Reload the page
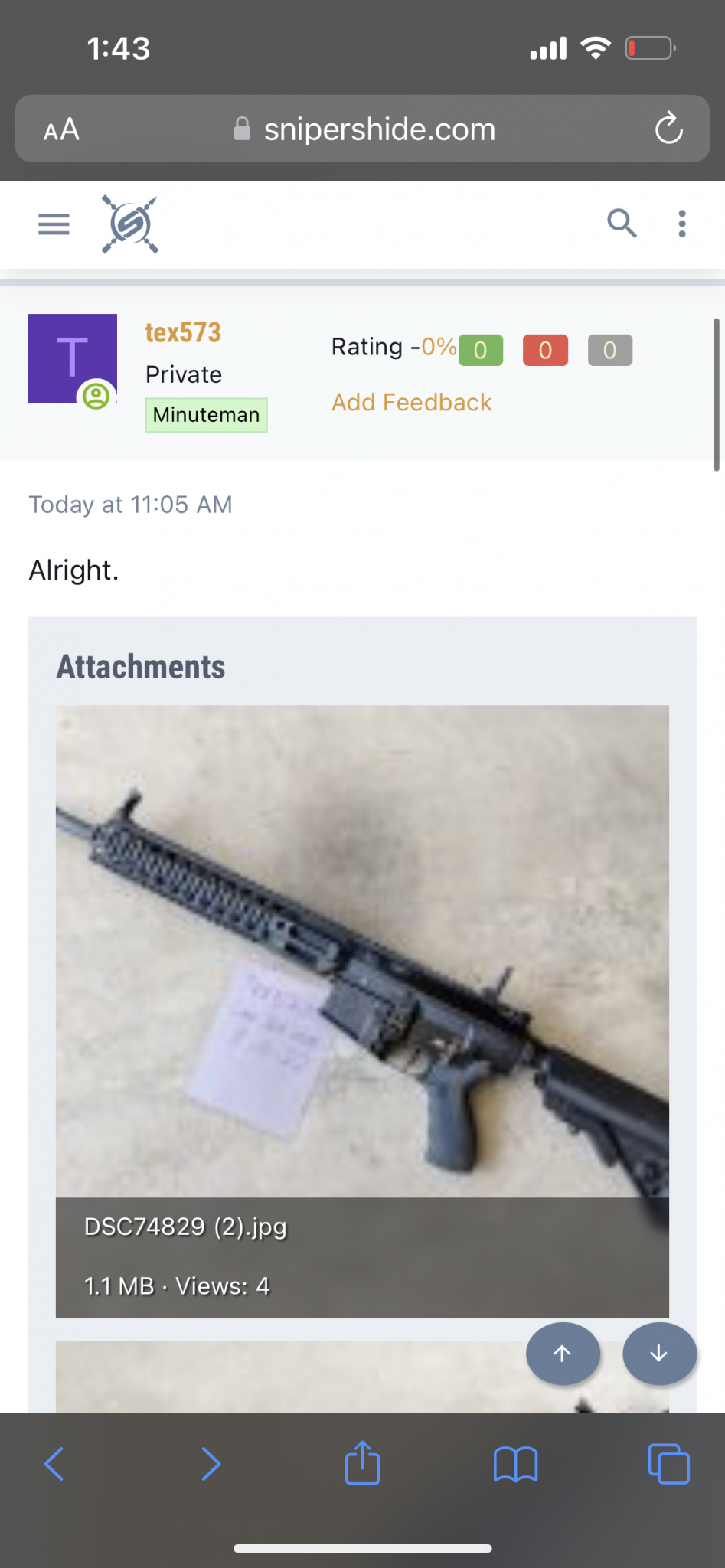Viewport: 725px width, 1568px height. (x=668, y=129)
